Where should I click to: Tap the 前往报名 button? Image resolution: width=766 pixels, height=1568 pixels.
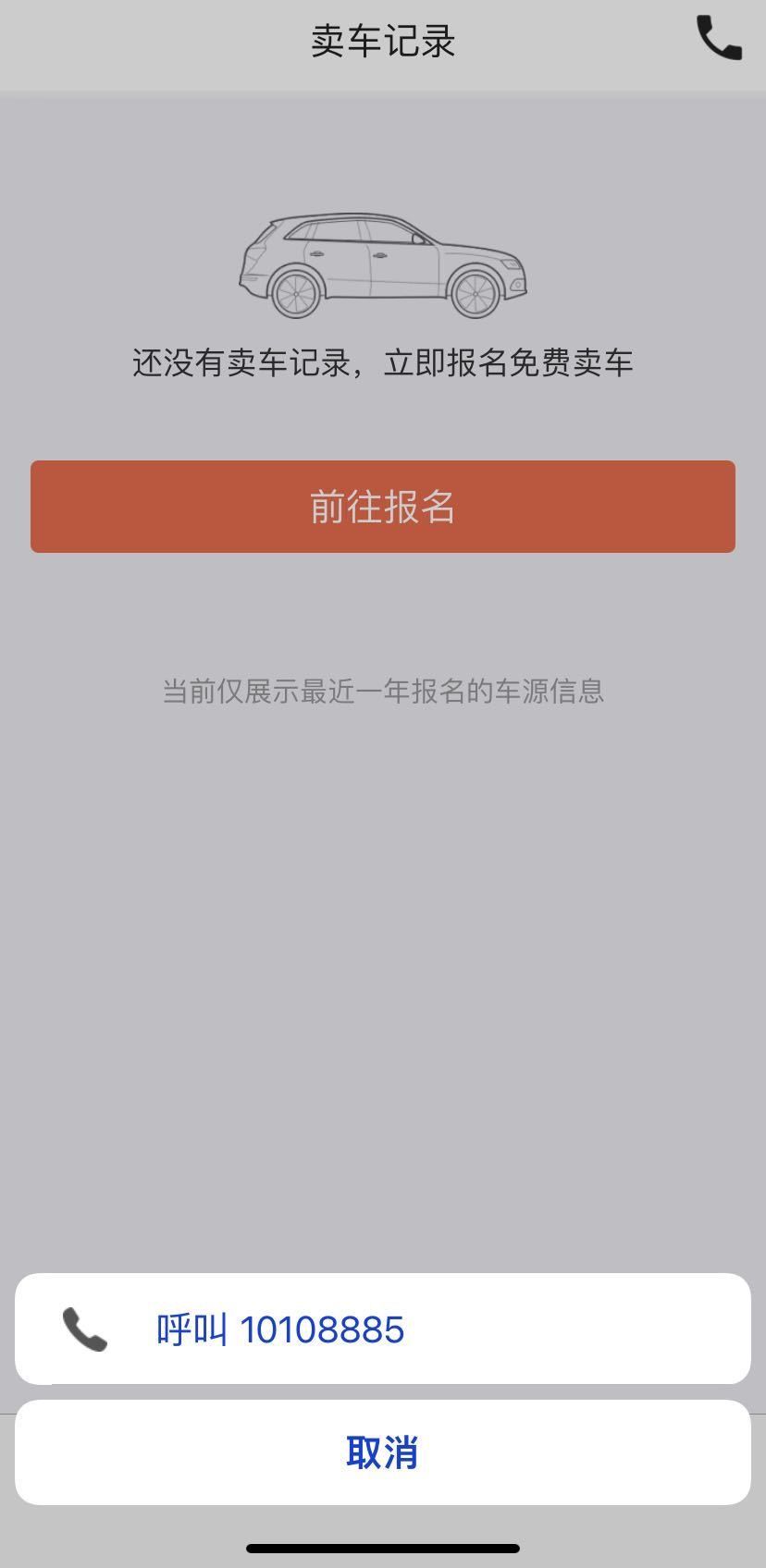[x=382, y=507]
